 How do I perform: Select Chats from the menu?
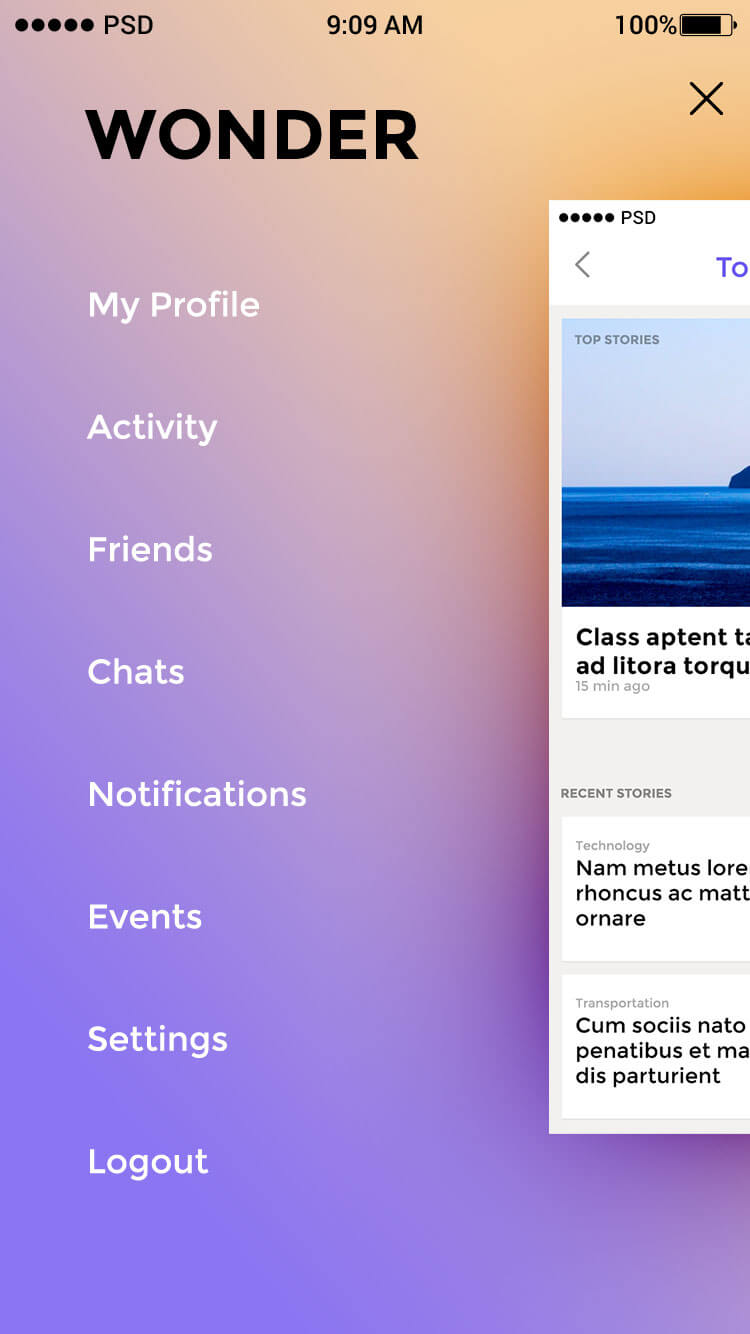pyautogui.click(x=136, y=672)
